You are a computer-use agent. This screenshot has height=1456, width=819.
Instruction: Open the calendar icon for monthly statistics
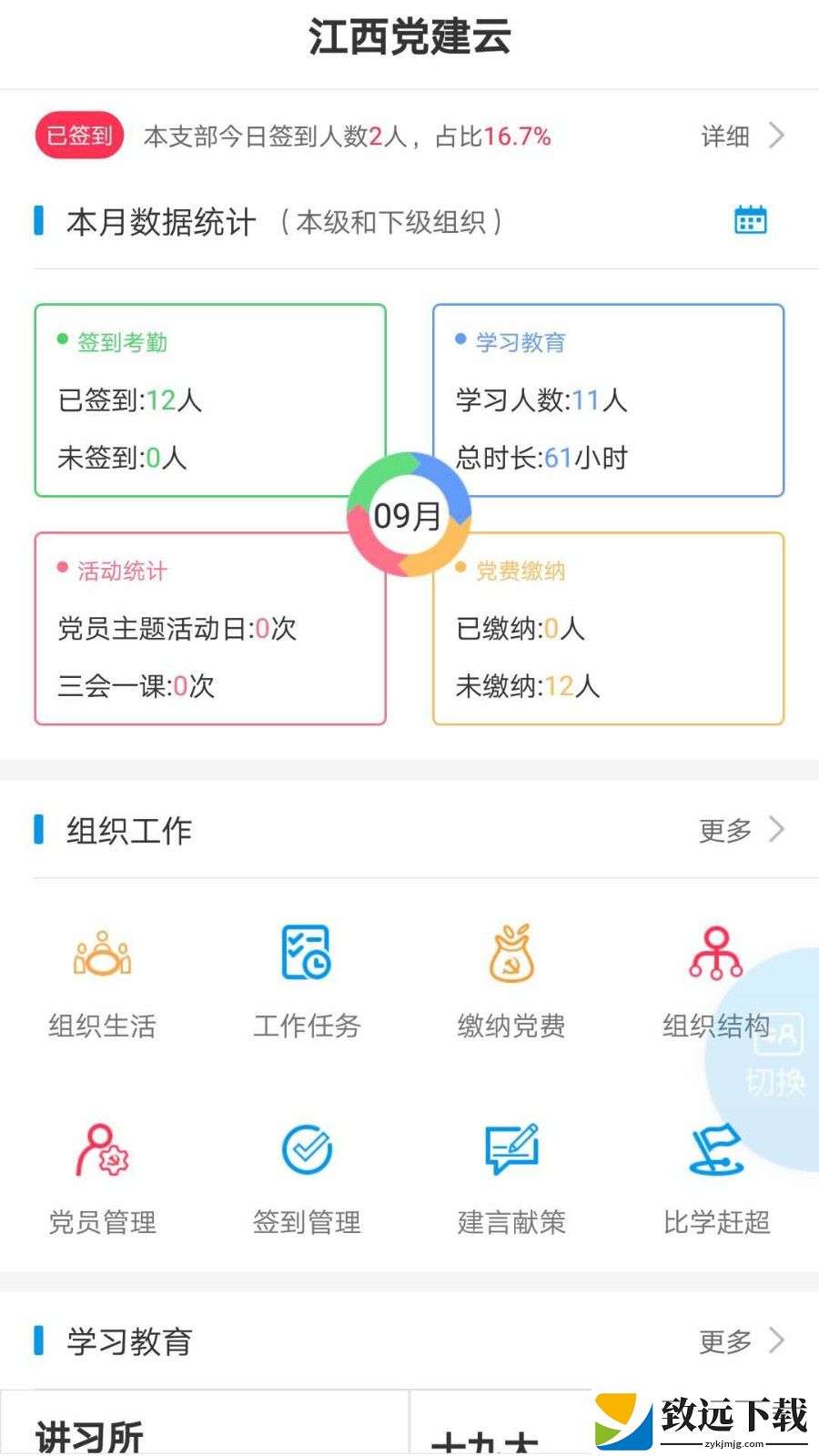coord(751,220)
